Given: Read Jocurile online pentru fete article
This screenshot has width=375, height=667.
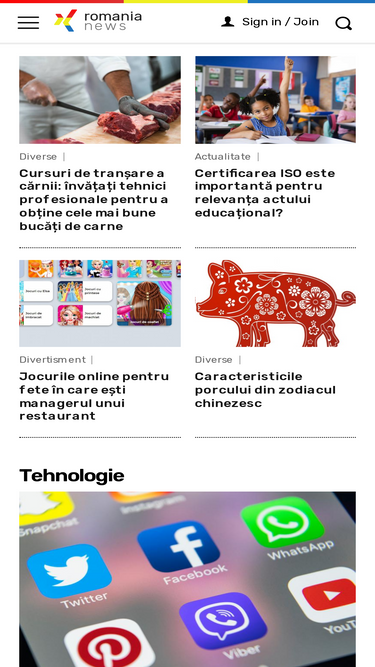Looking at the screenshot, I should tap(94, 396).
